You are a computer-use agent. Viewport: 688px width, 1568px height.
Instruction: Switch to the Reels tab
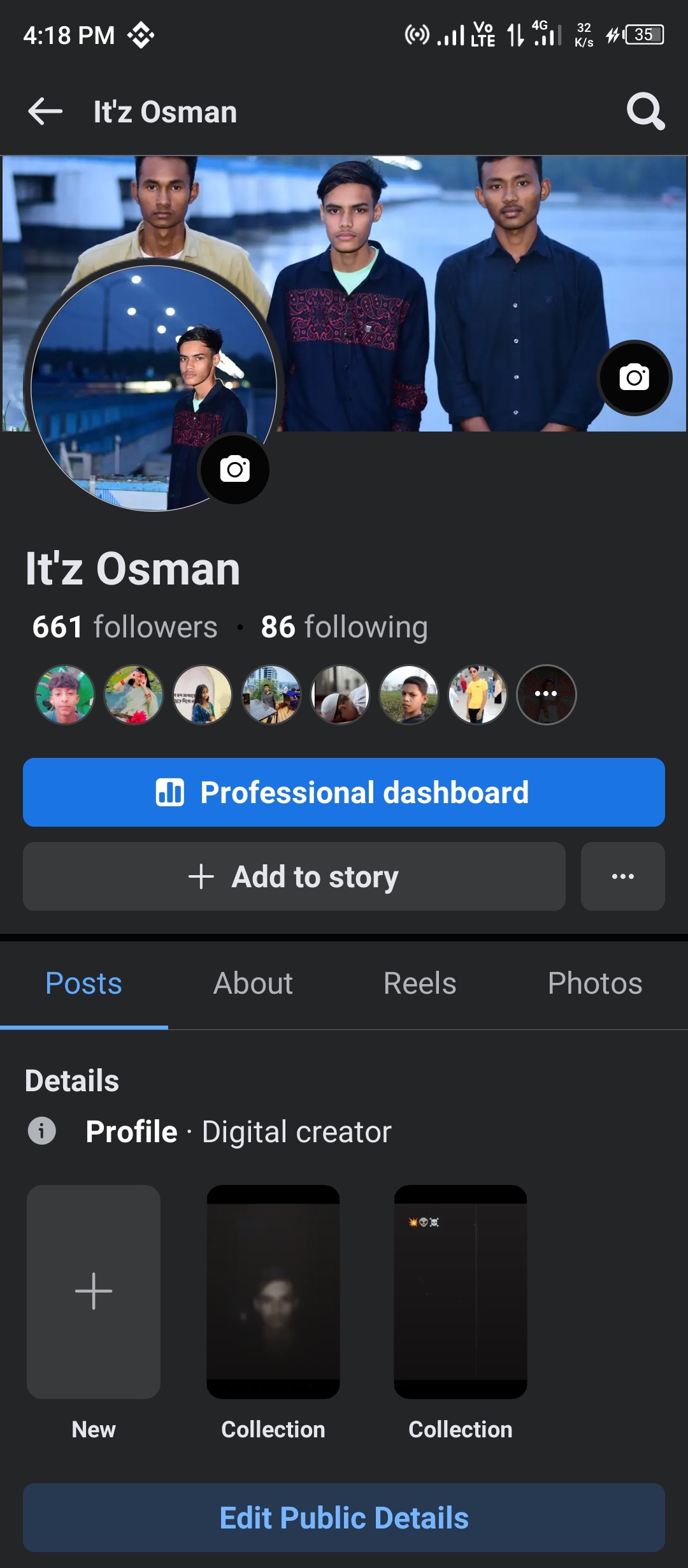[420, 983]
